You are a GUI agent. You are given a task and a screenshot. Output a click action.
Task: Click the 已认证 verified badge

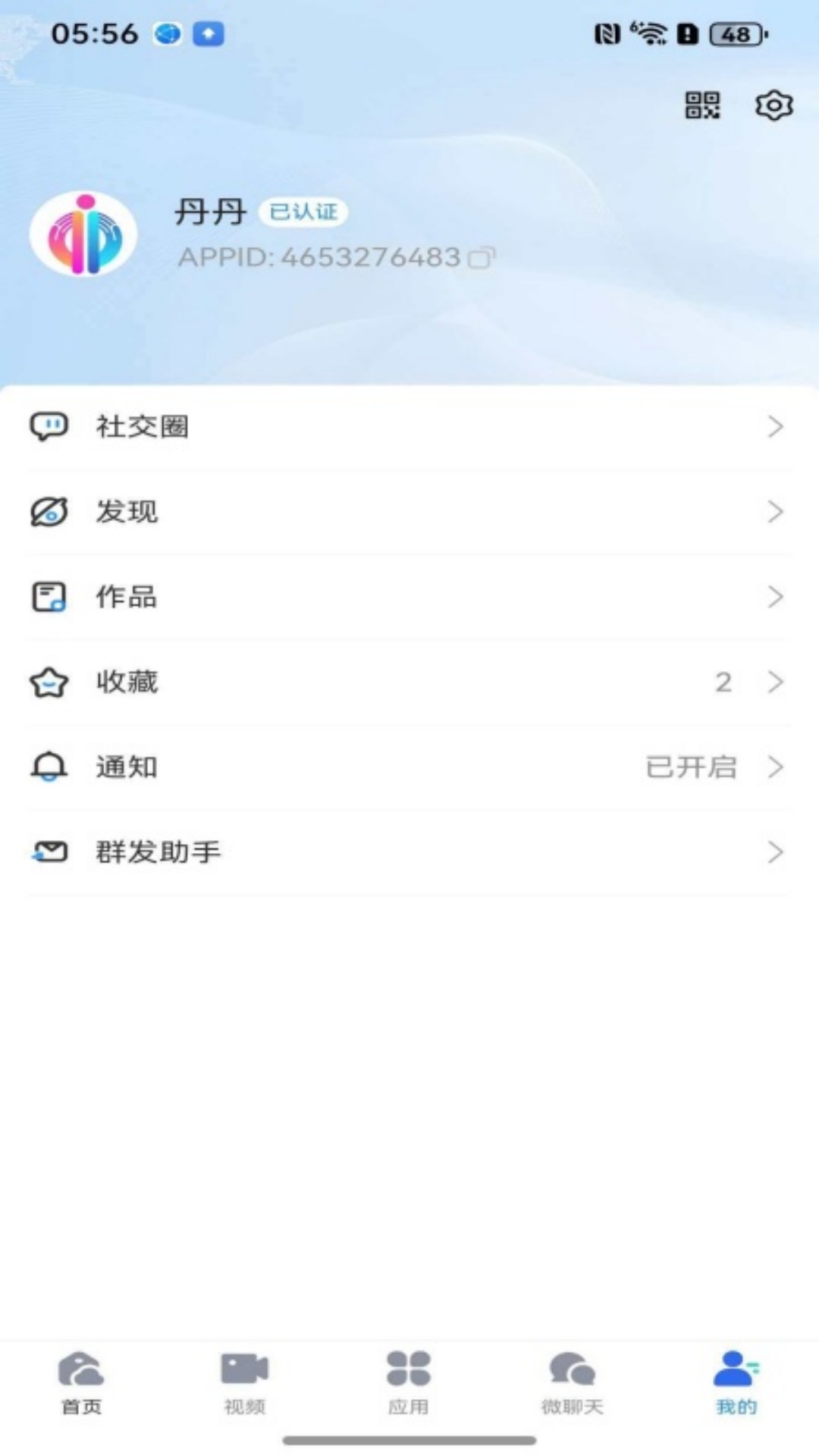[x=303, y=212]
